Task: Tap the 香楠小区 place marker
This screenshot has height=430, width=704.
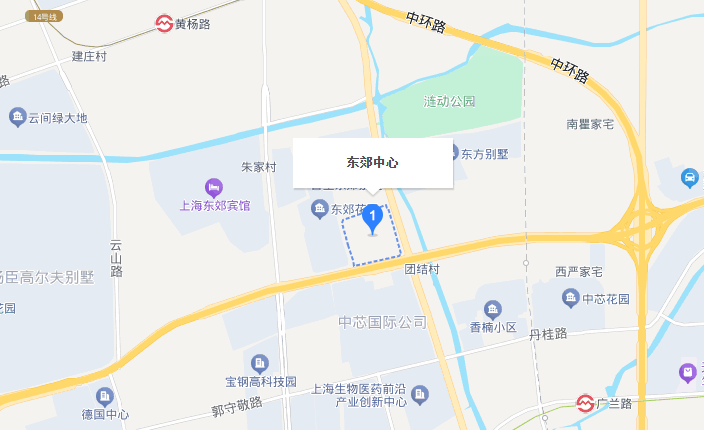Action: coord(492,309)
